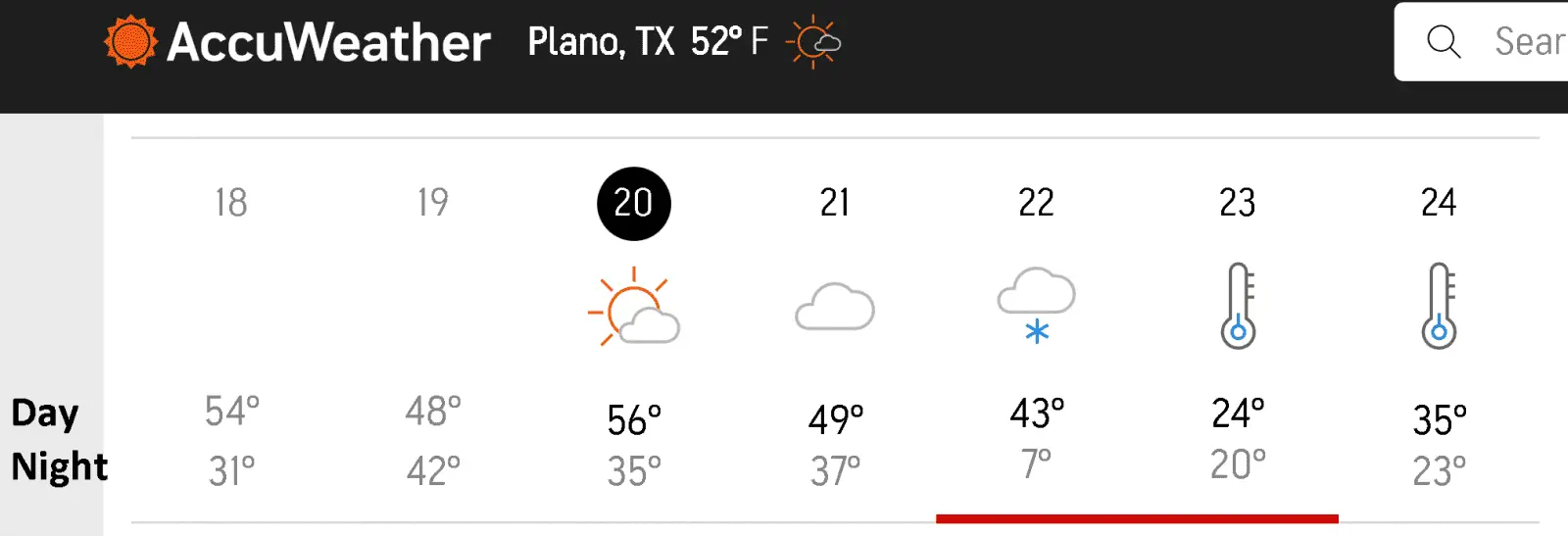Select day 20 forecast

(633, 204)
